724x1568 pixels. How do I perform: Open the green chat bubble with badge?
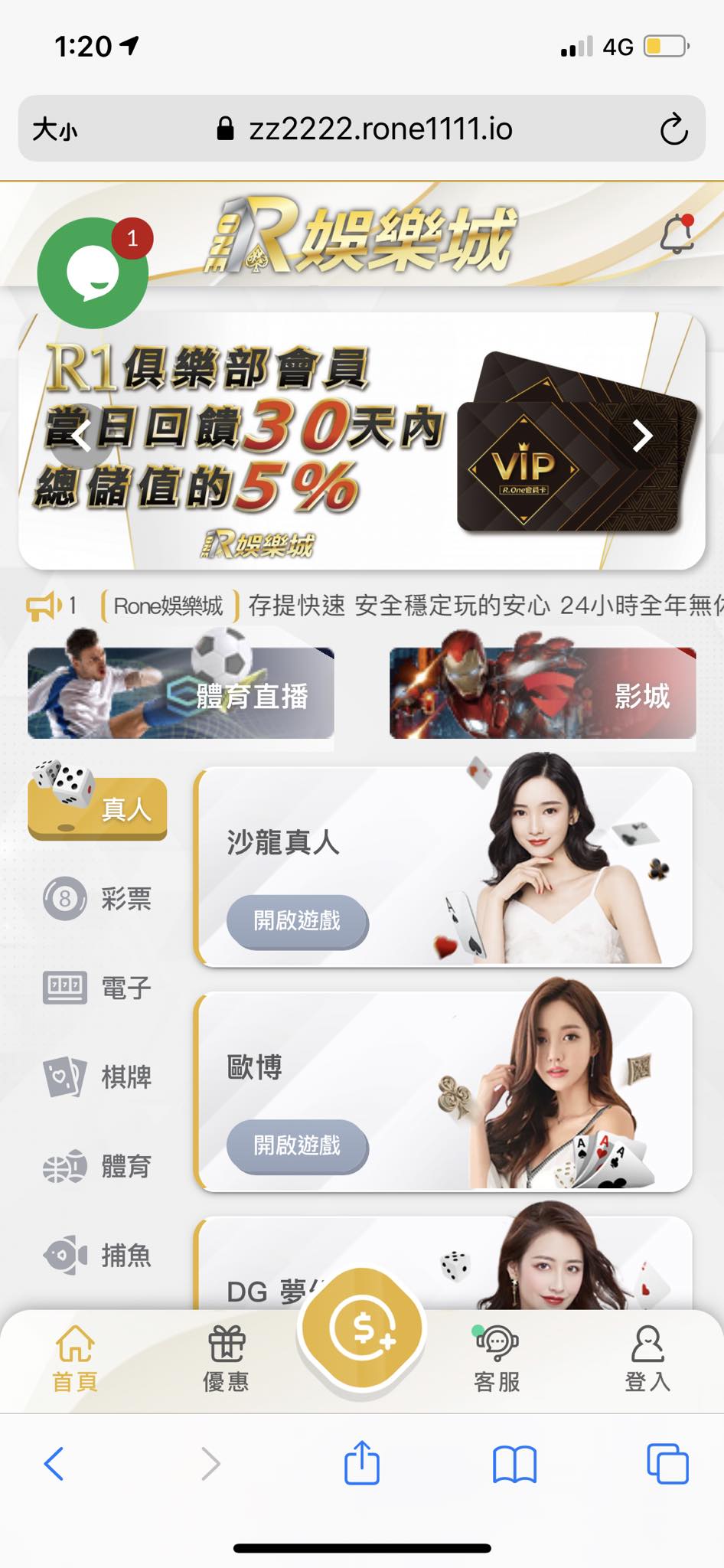coord(93,273)
